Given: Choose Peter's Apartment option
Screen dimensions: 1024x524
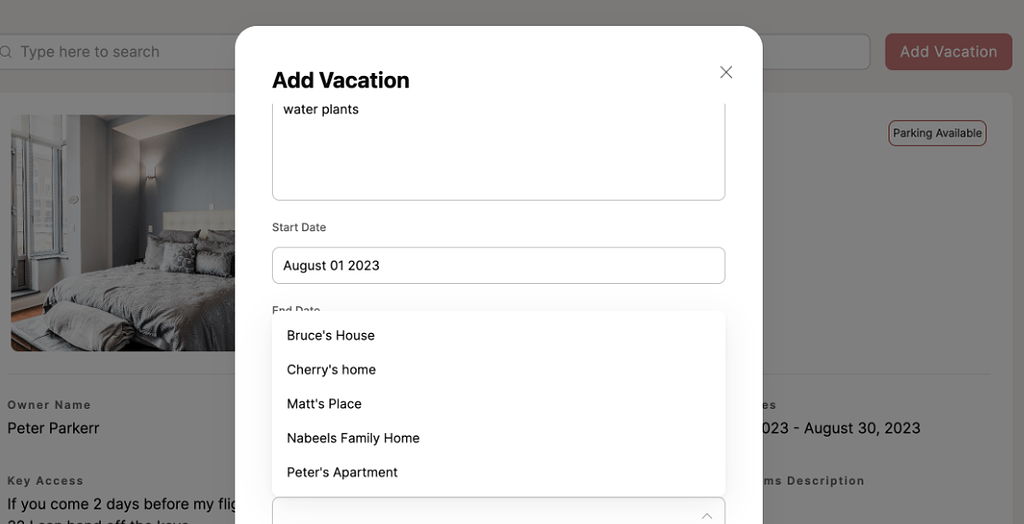Looking at the screenshot, I should tap(342, 472).
